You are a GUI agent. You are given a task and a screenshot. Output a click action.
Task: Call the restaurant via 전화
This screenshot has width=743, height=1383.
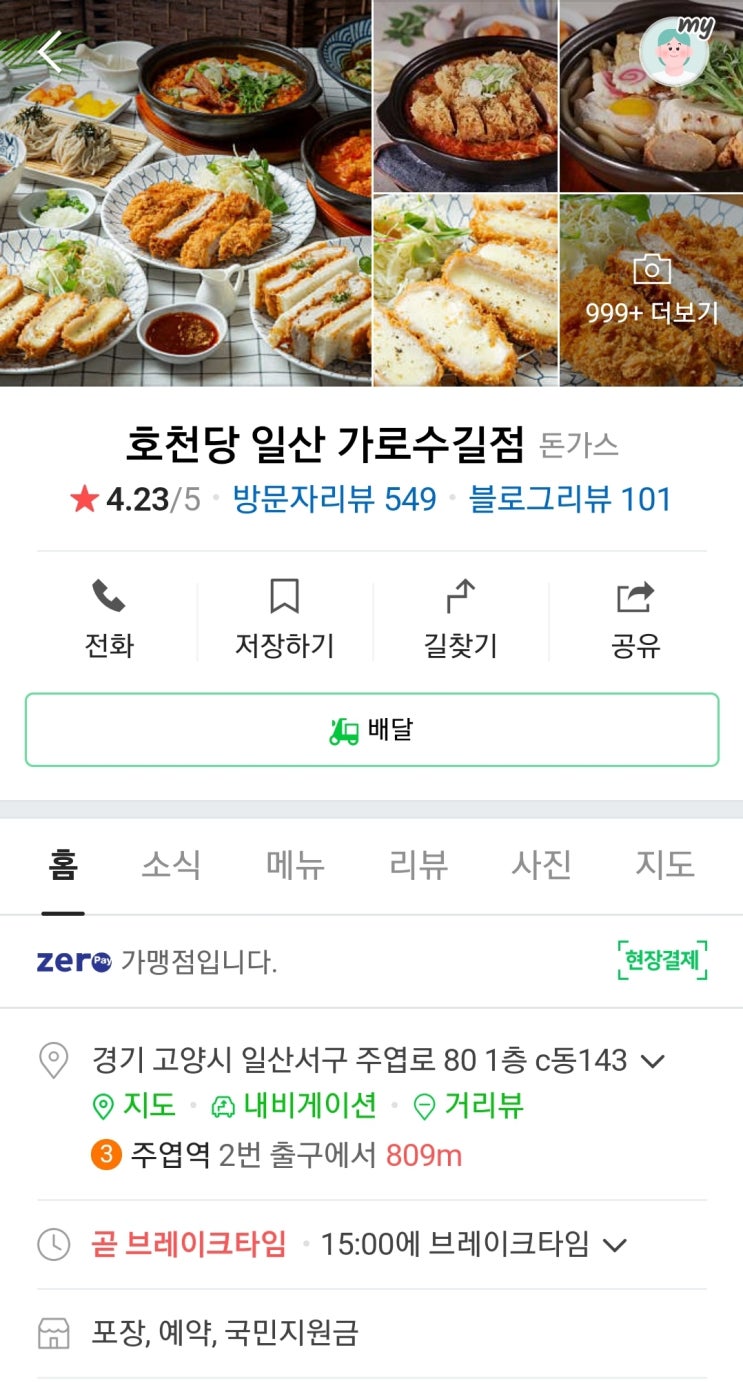point(109,619)
